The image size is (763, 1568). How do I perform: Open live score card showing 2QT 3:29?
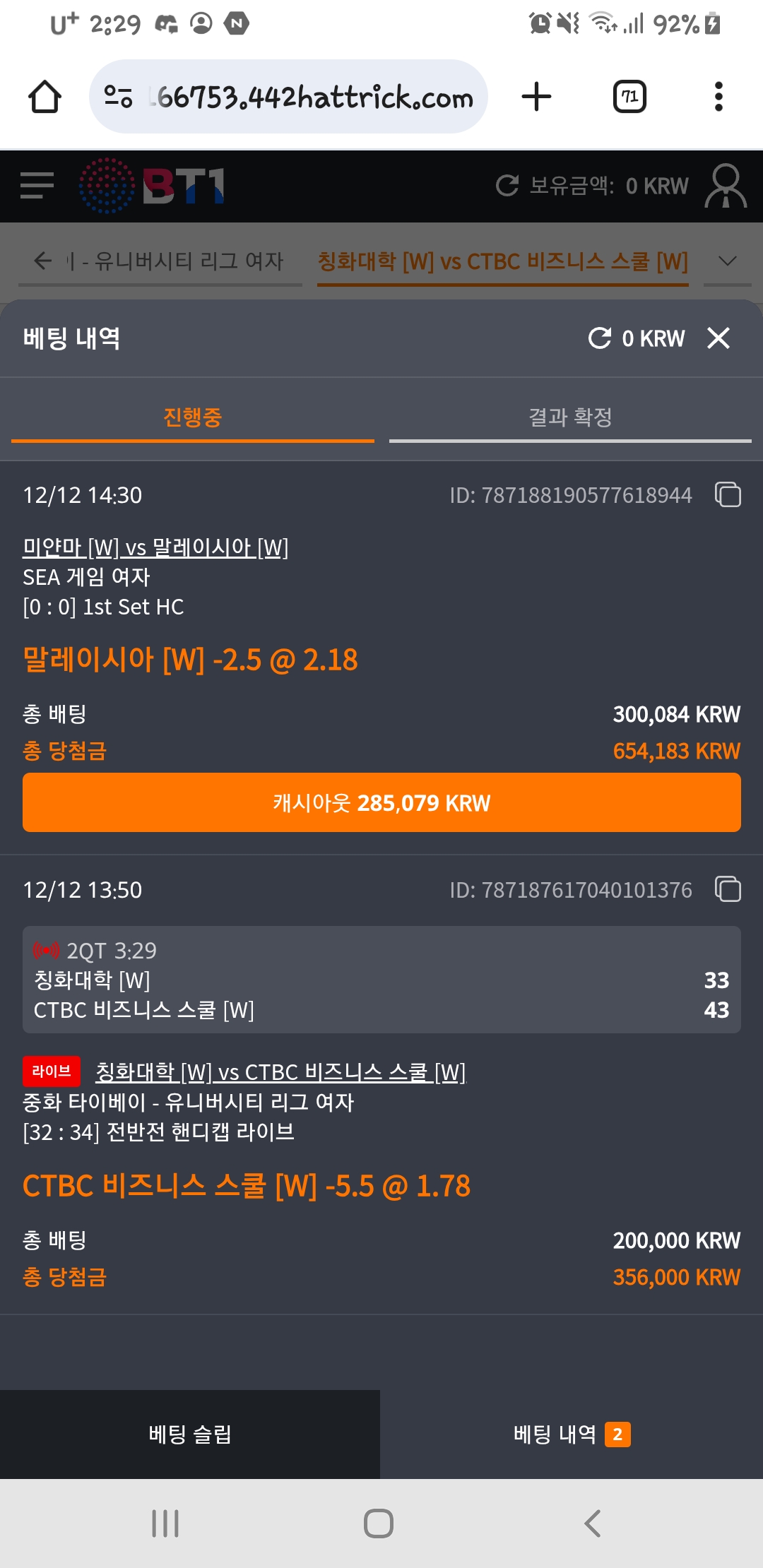pos(381,980)
